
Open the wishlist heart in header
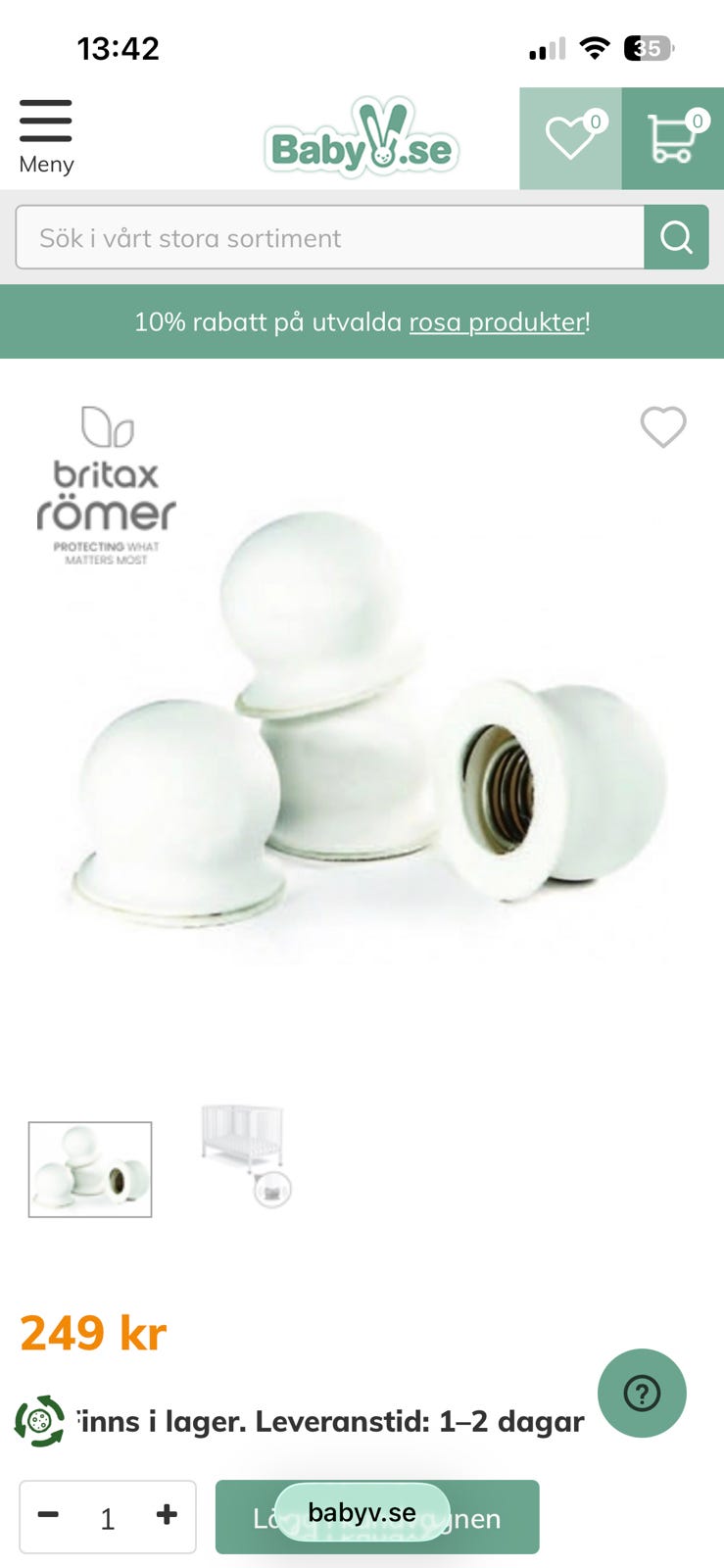point(570,138)
